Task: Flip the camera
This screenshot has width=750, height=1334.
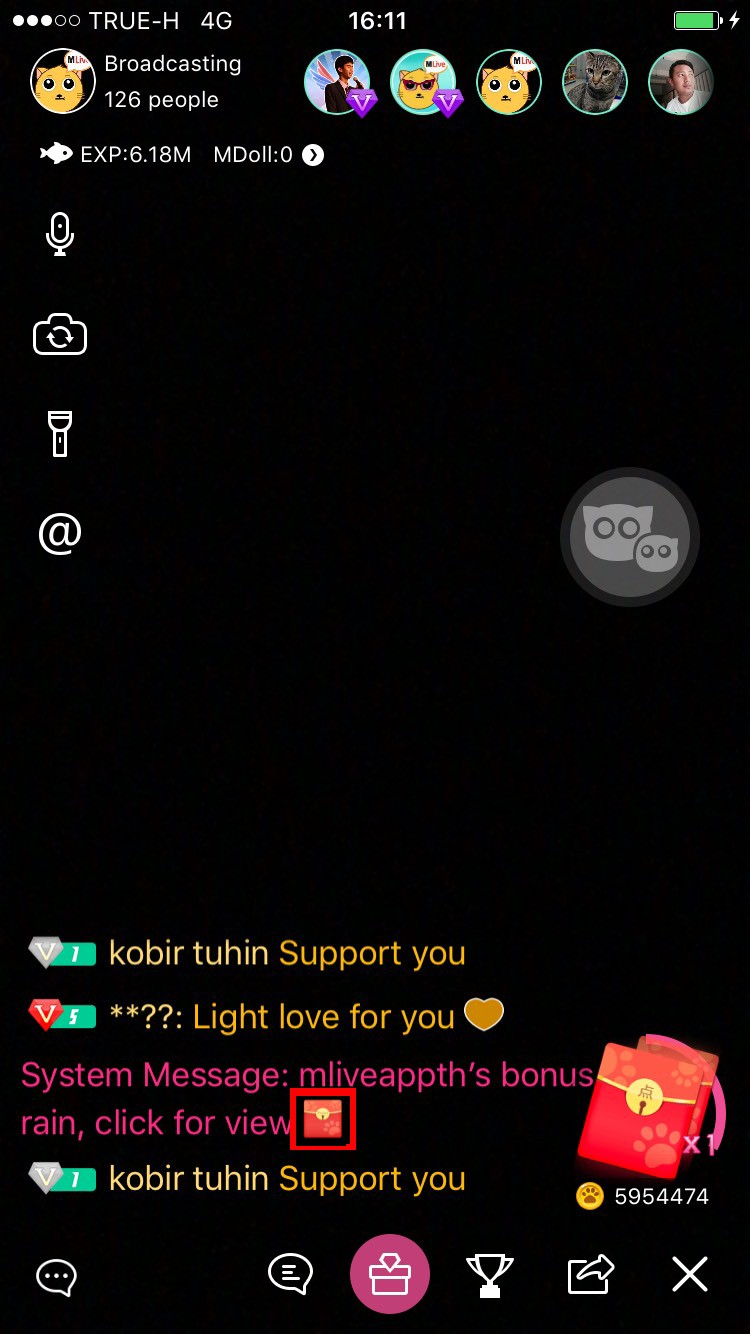Action: pyautogui.click(x=60, y=335)
